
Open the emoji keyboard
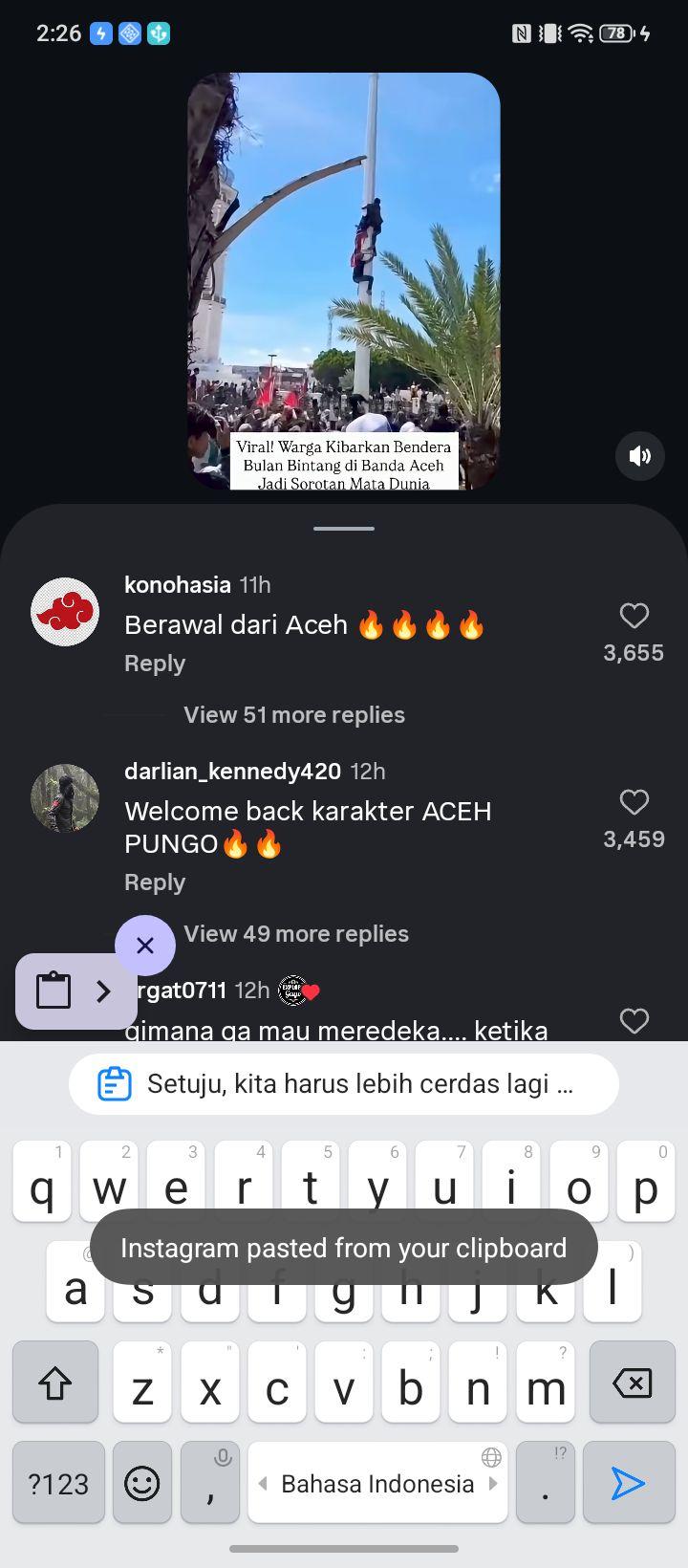142,1483
